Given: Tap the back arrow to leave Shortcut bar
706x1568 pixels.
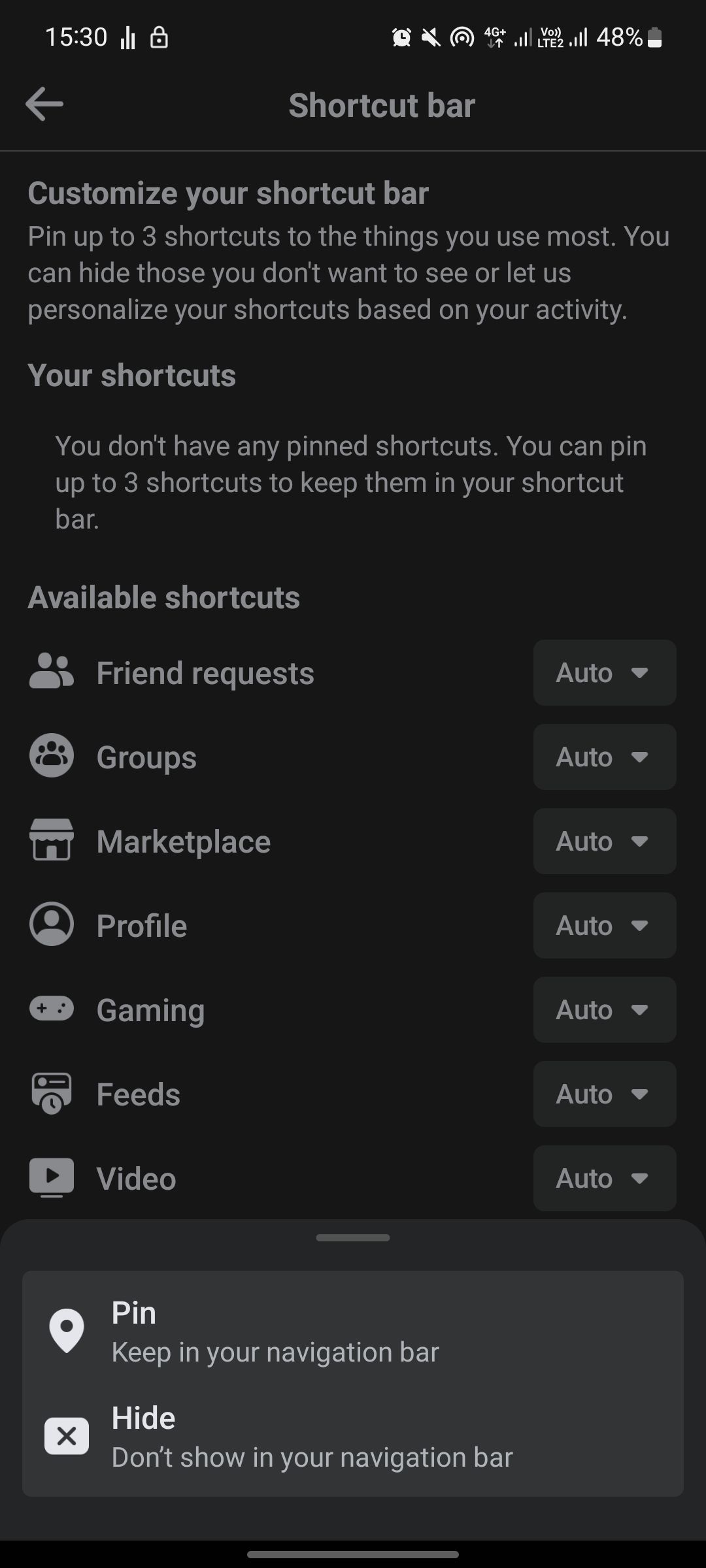Looking at the screenshot, I should [42, 104].
